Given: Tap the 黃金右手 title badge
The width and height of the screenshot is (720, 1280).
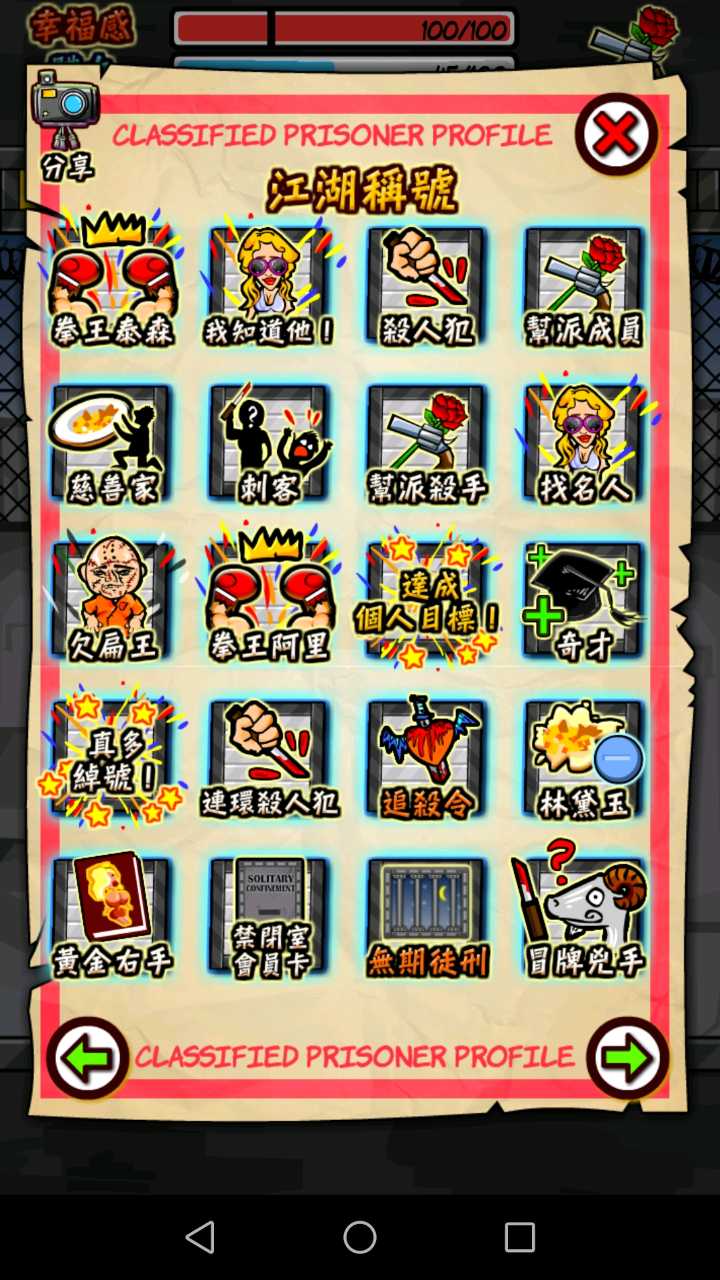Looking at the screenshot, I should (x=111, y=916).
